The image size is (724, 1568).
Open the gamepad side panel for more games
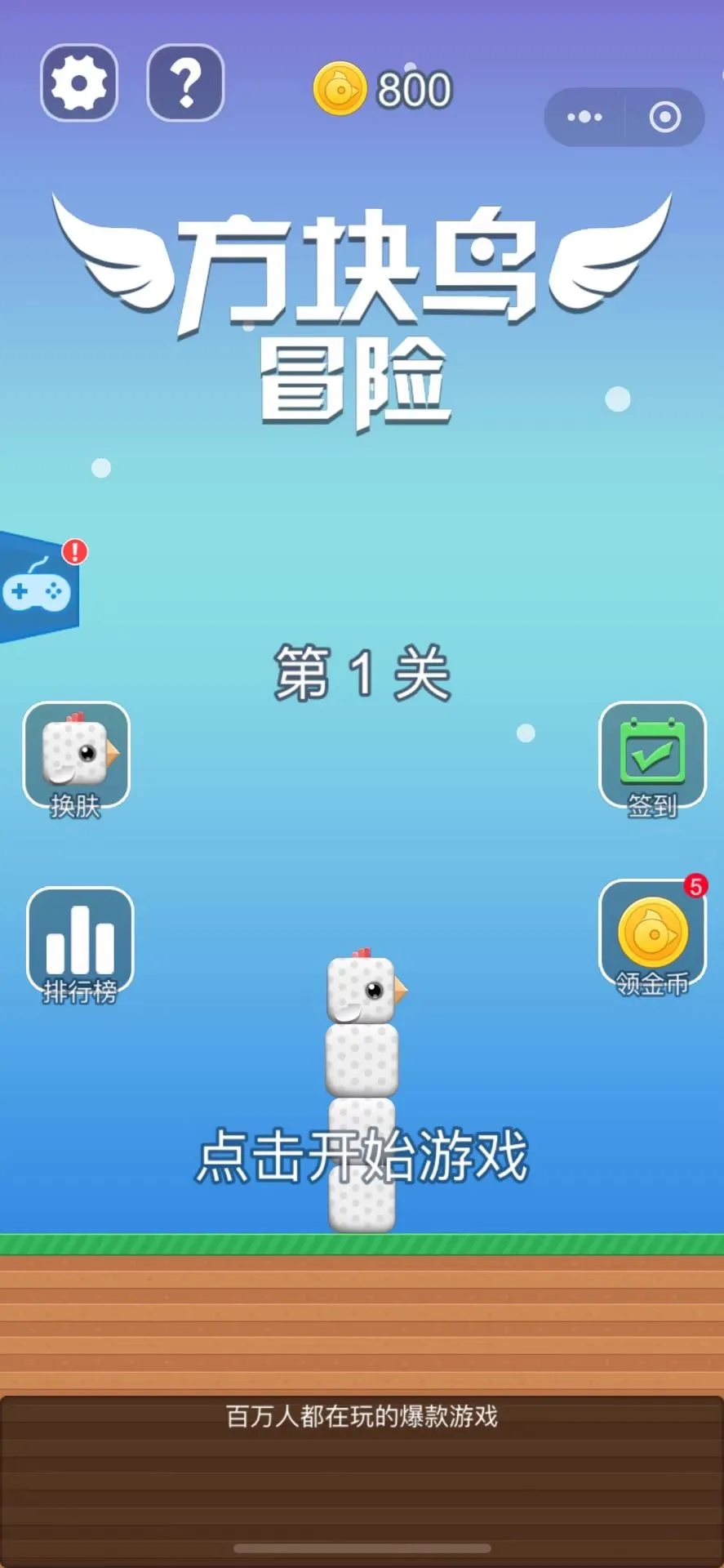point(37,588)
